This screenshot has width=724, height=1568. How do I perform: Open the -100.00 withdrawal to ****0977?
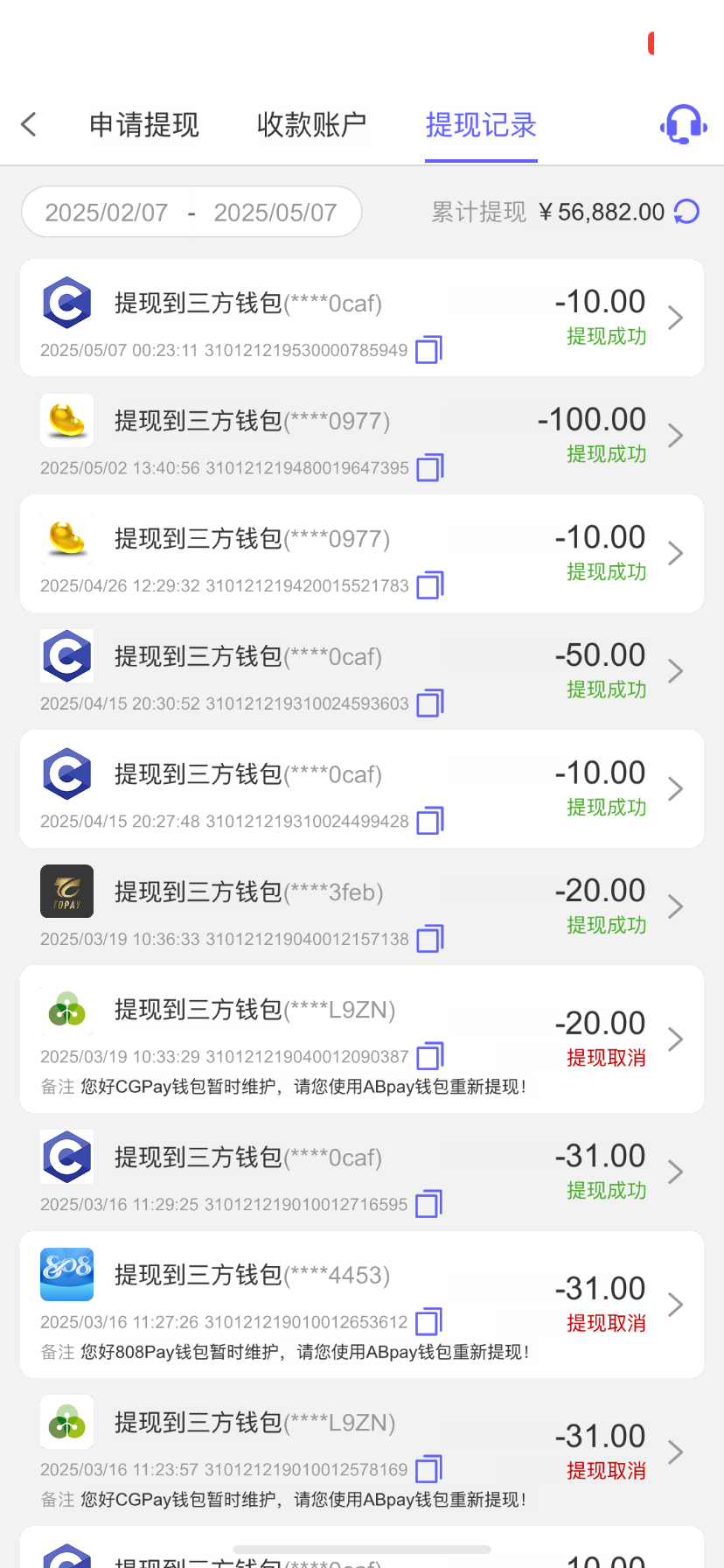362,436
